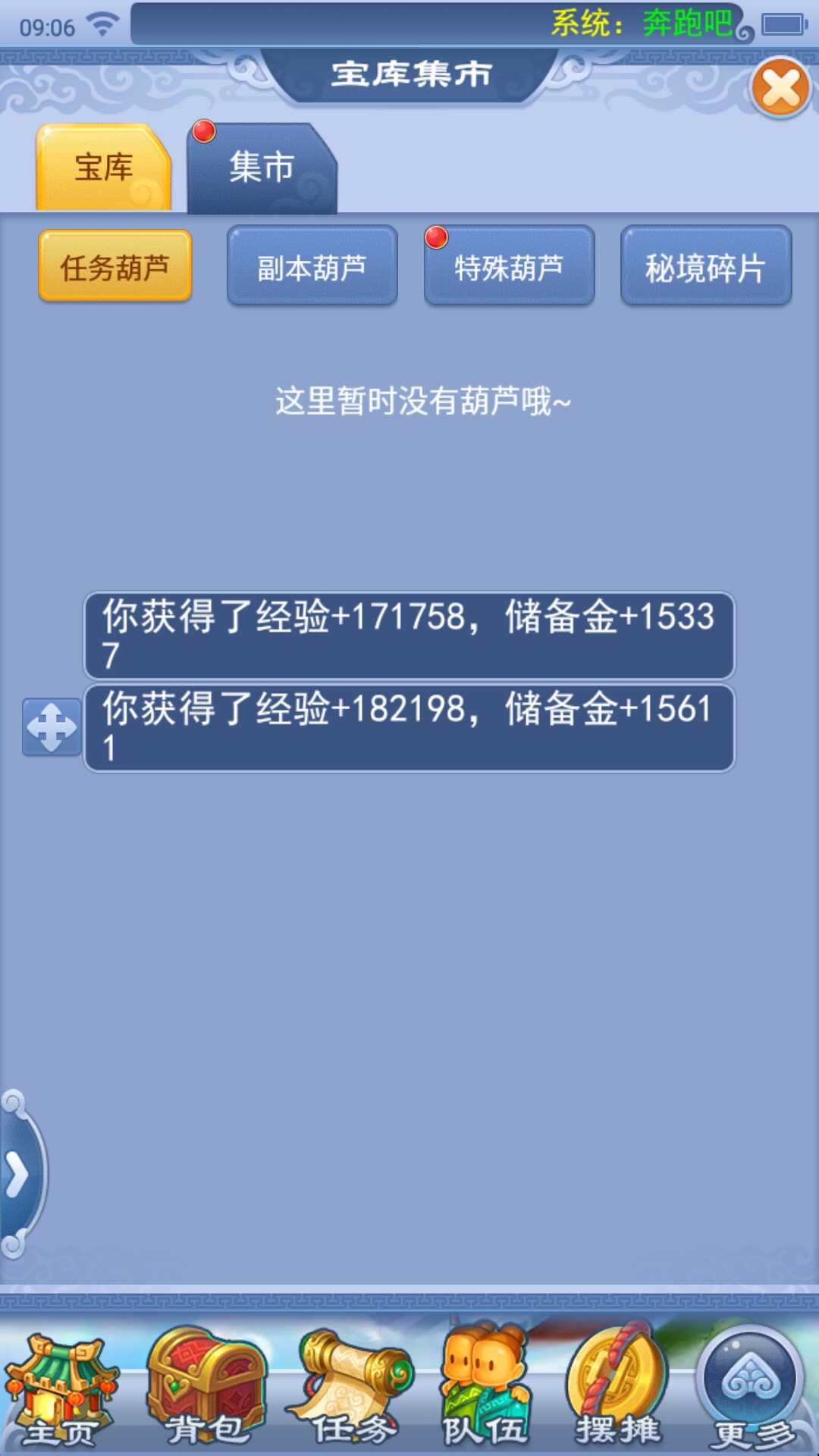View the 特殊葫芦 category

(509, 267)
